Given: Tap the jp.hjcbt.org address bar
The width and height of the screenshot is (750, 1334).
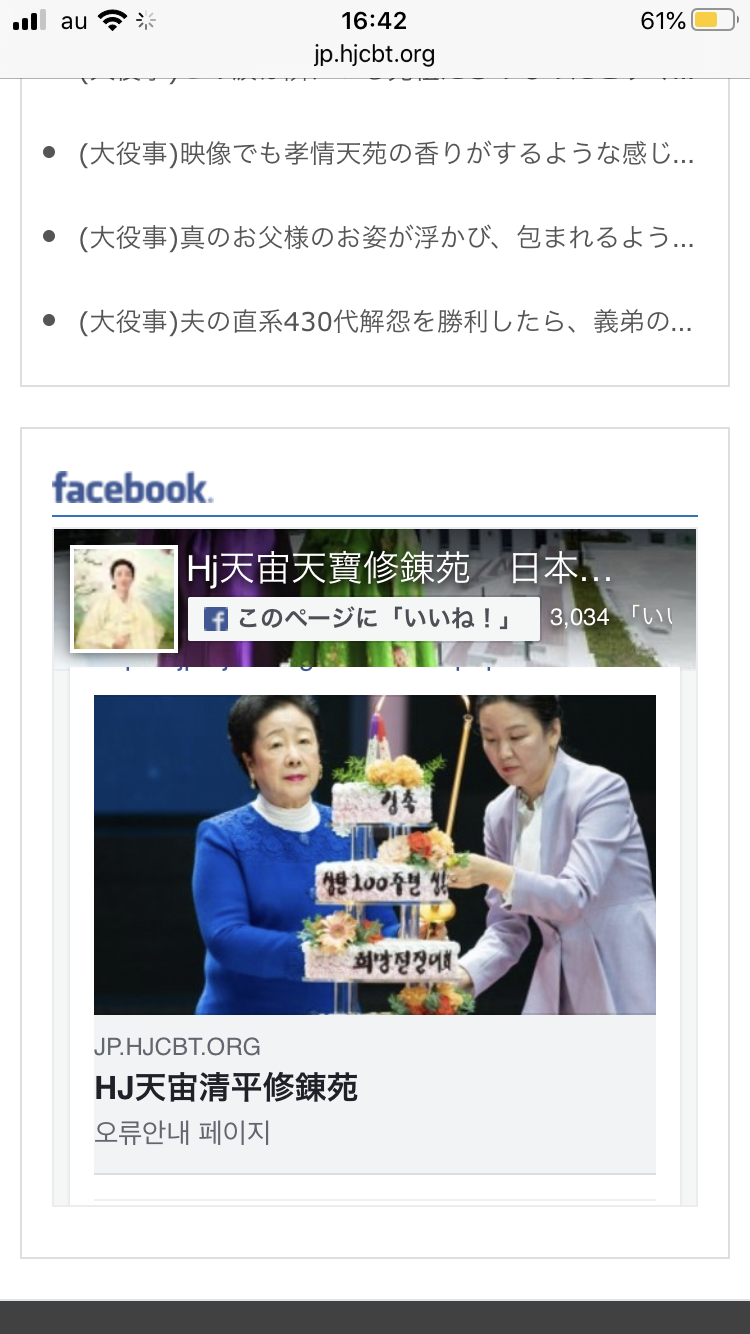Looking at the screenshot, I should [x=374, y=54].
